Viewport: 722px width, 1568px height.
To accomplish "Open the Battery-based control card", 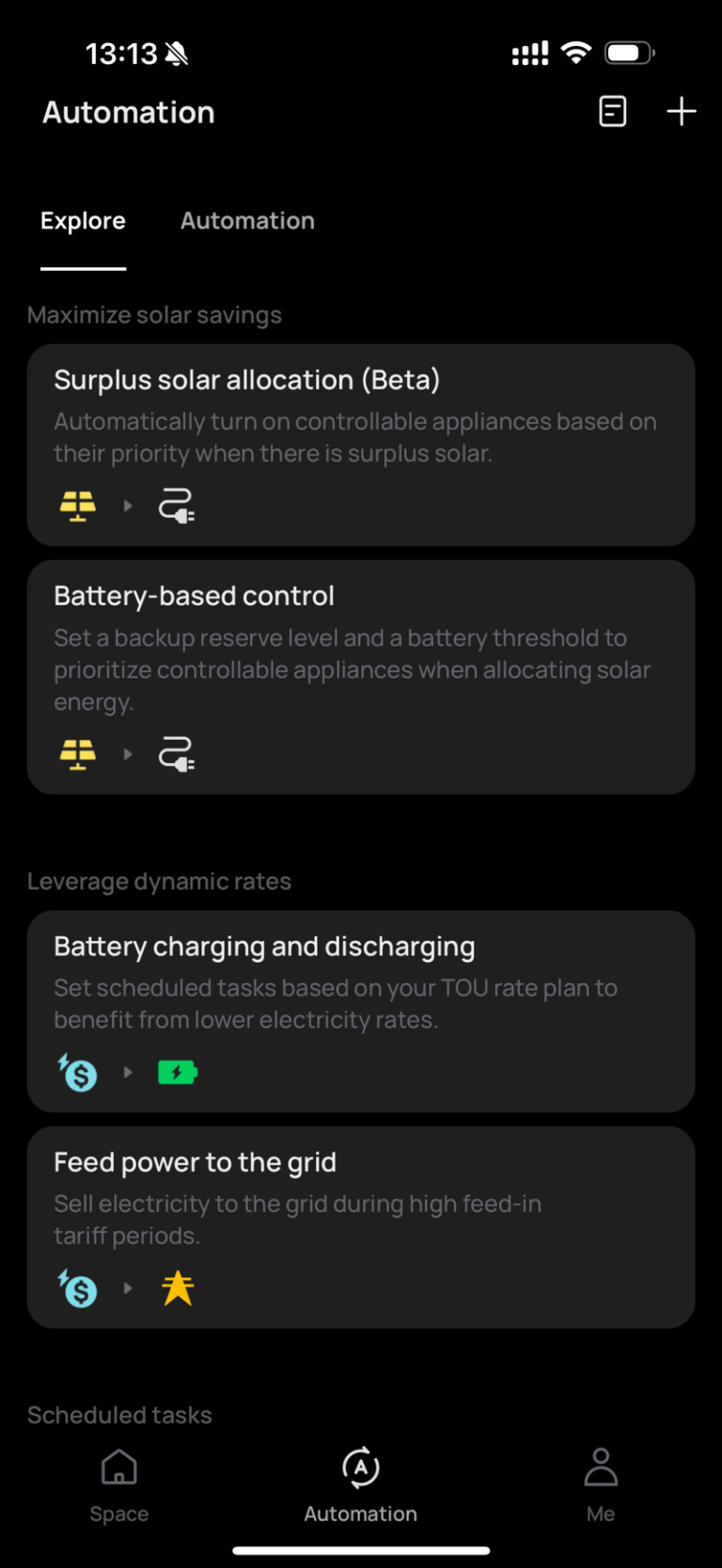I will 361,677.
